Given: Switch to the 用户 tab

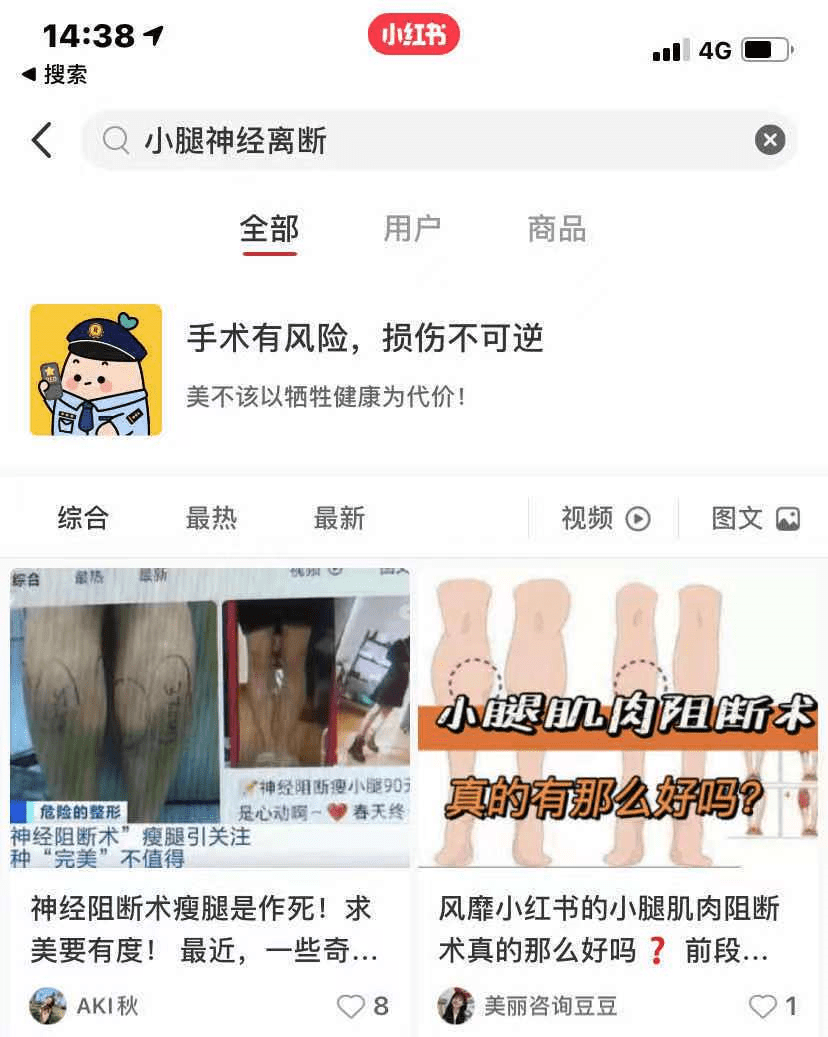Looking at the screenshot, I should coord(413,229).
